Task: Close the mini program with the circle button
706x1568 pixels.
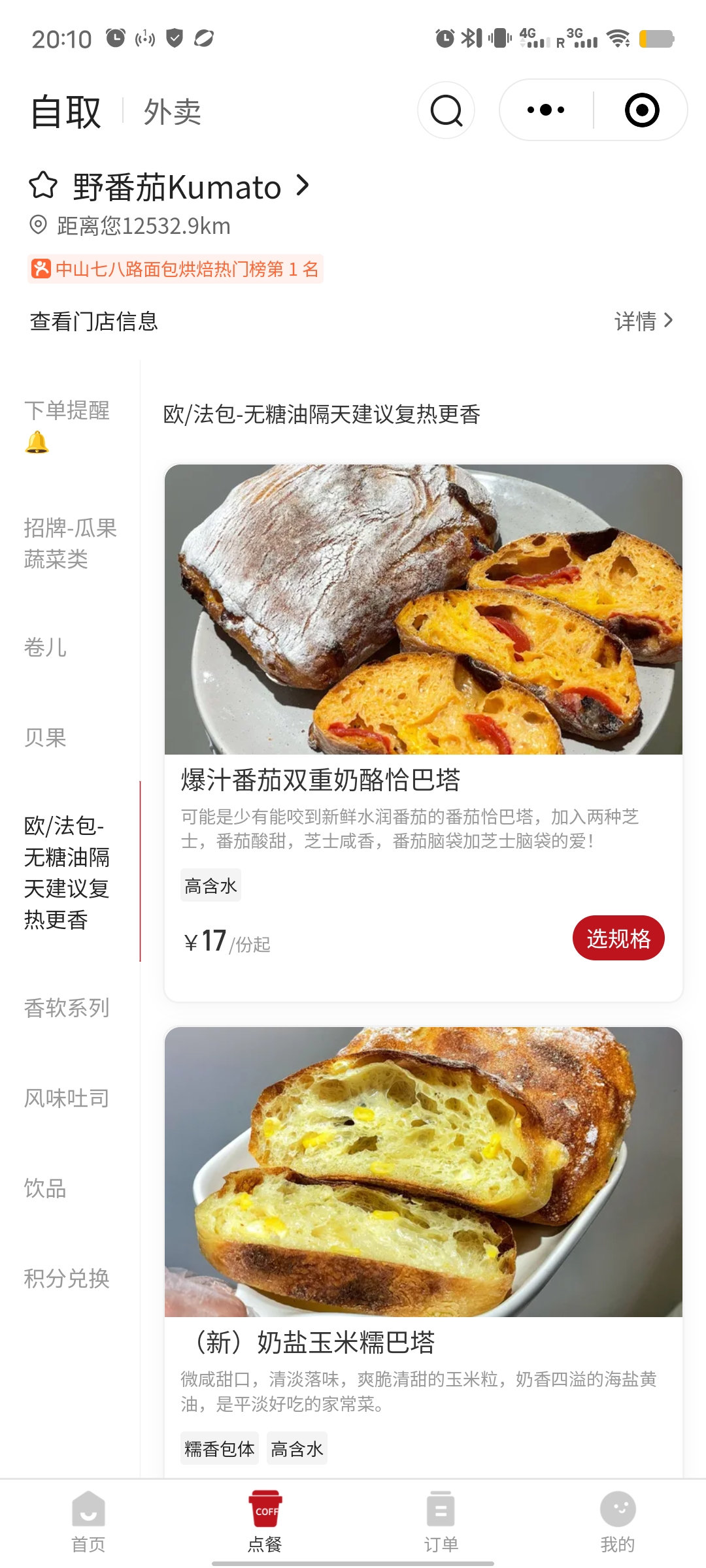Action: coord(641,110)
